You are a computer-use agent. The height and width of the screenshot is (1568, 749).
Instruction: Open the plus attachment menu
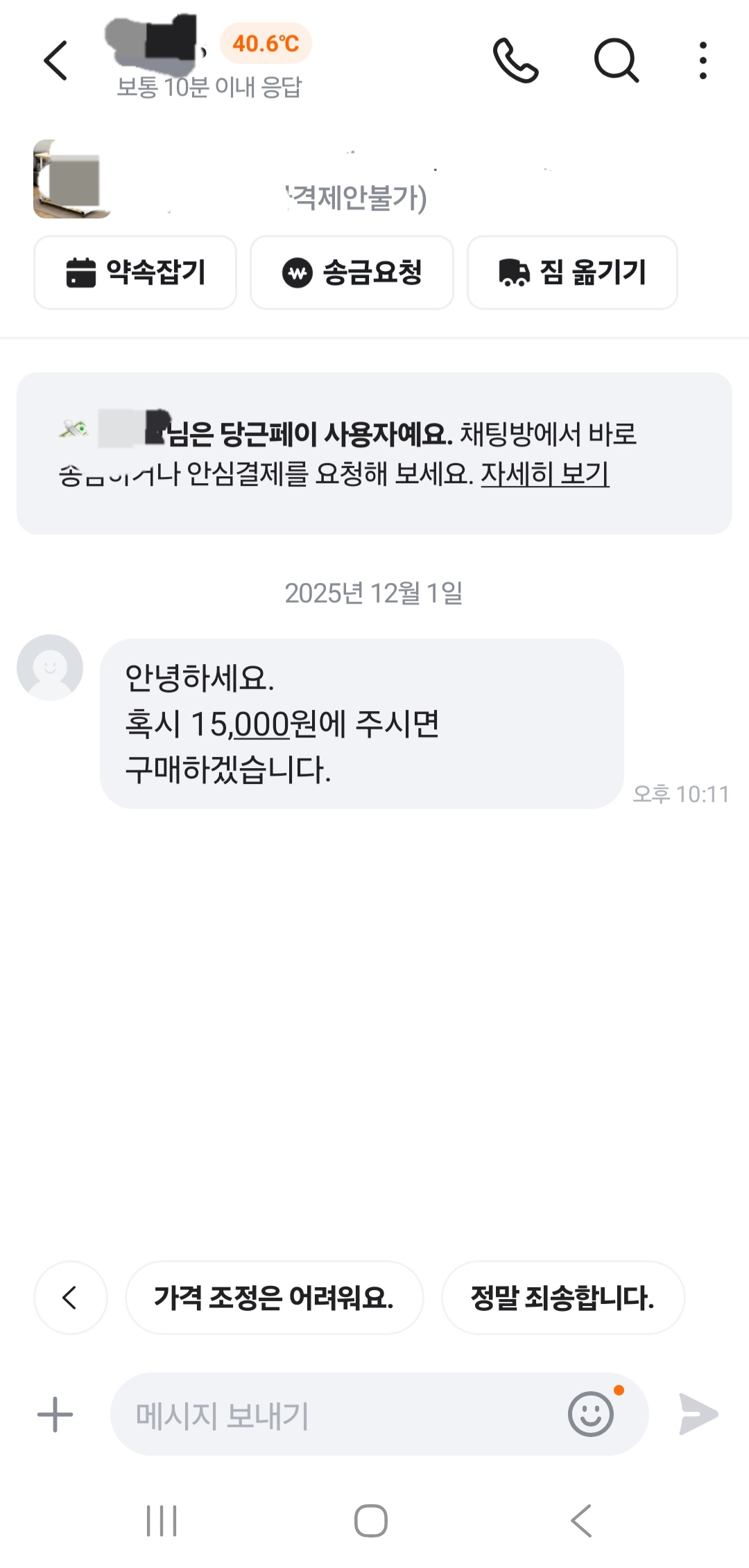point(55,1414)
